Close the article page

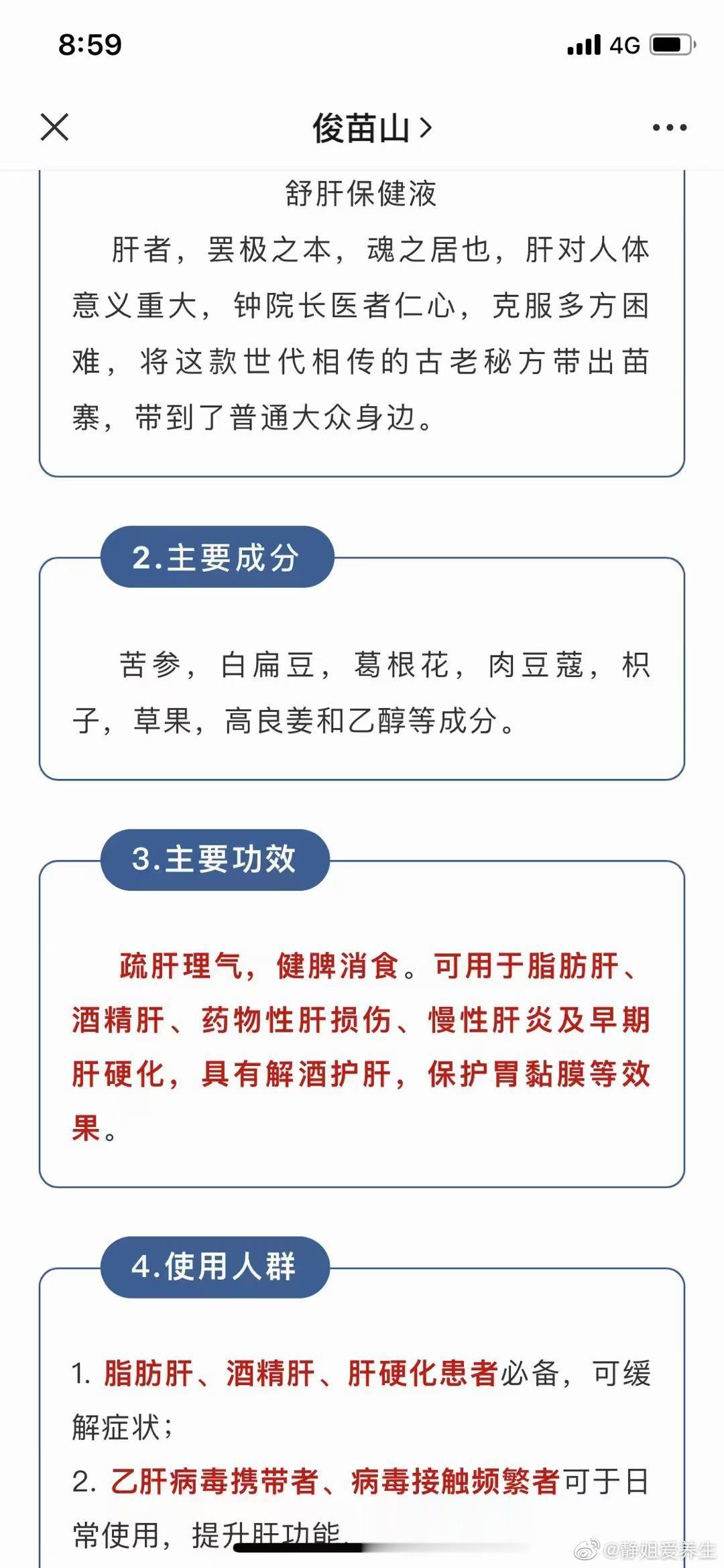point(54,127)
